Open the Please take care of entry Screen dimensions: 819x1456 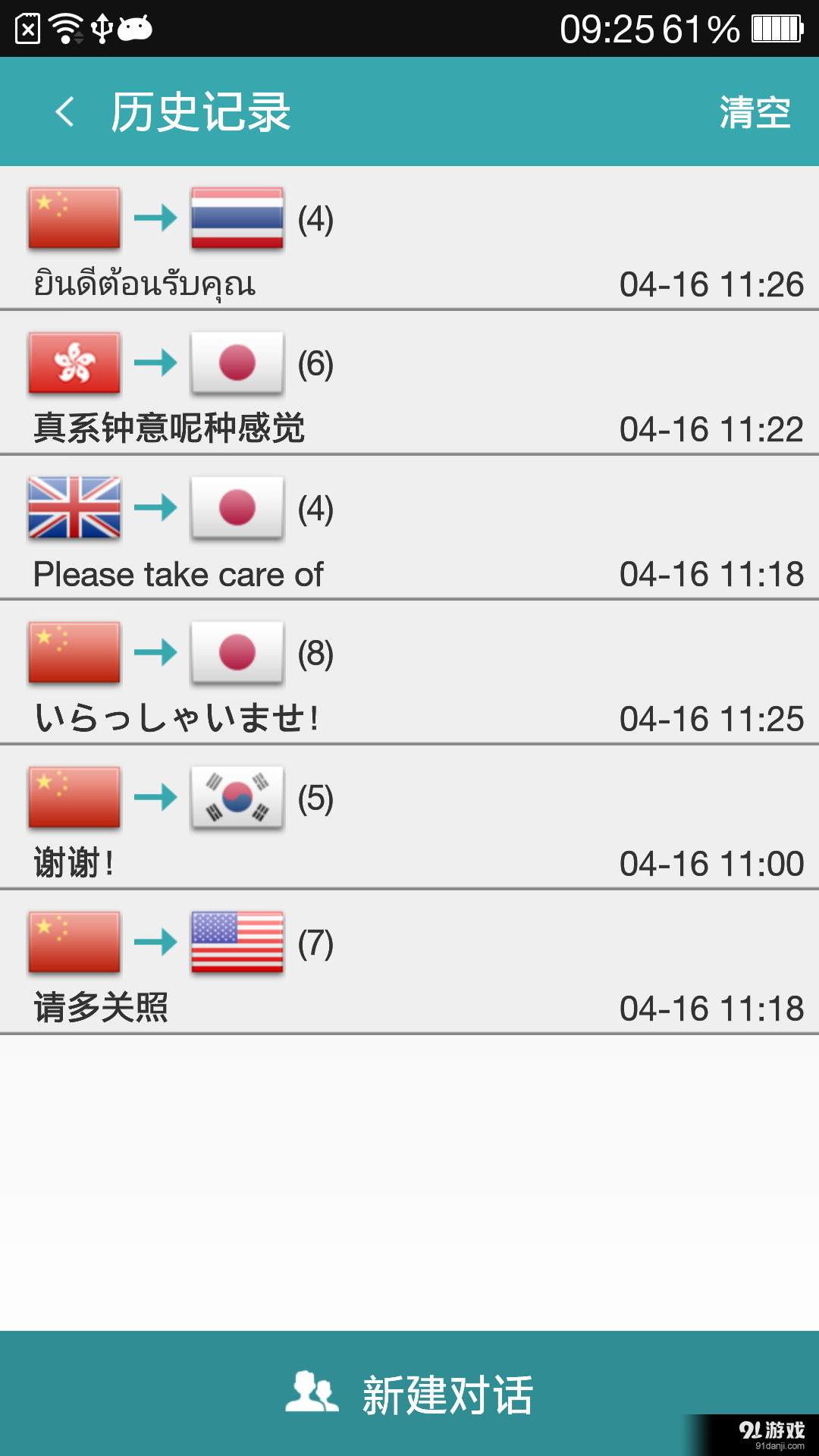tap(409, 528)
